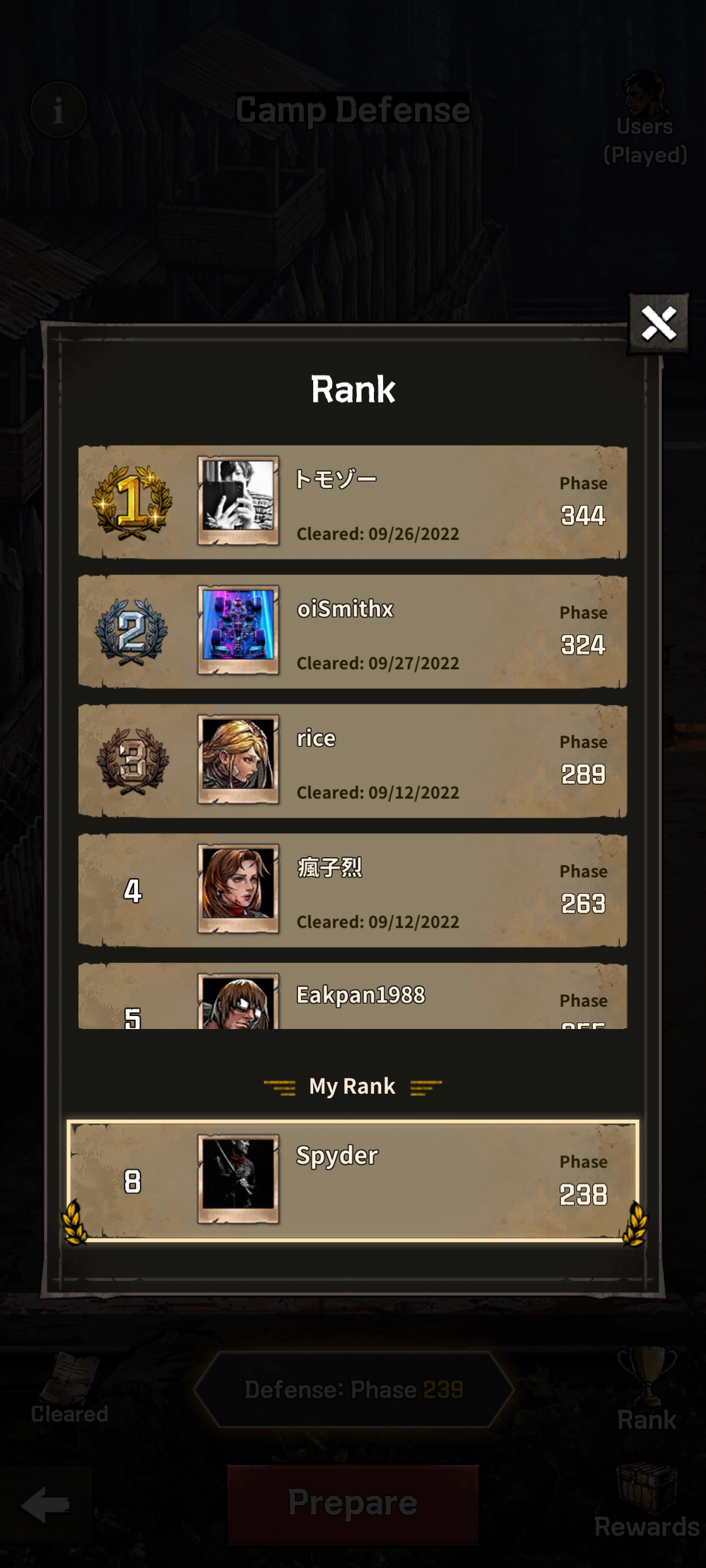Open トモゾー's rank entry

(353, 502)
